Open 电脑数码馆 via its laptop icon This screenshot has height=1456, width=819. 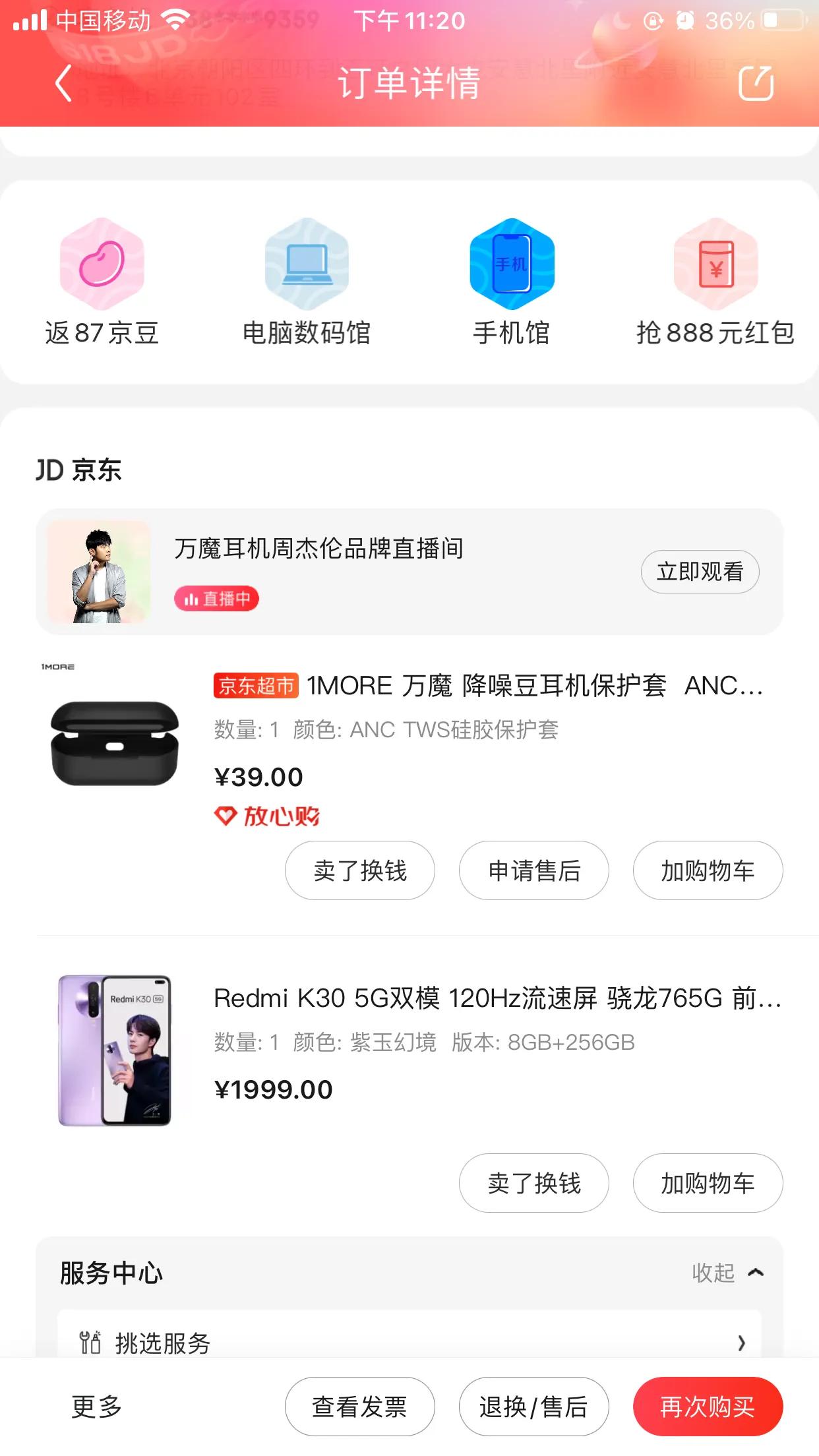click(x=307, y=264)
